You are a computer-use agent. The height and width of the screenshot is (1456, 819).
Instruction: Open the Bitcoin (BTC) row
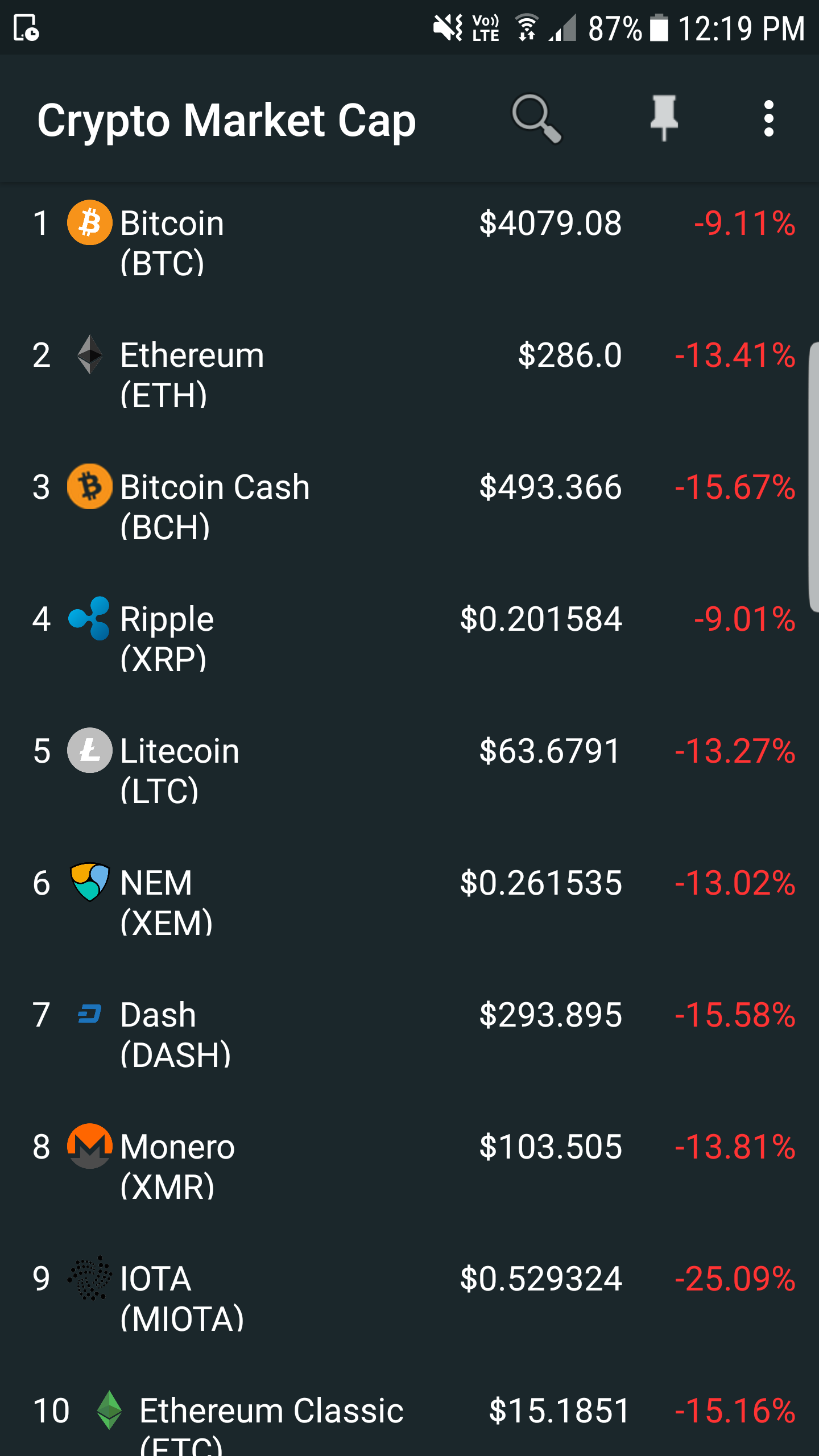409,243
